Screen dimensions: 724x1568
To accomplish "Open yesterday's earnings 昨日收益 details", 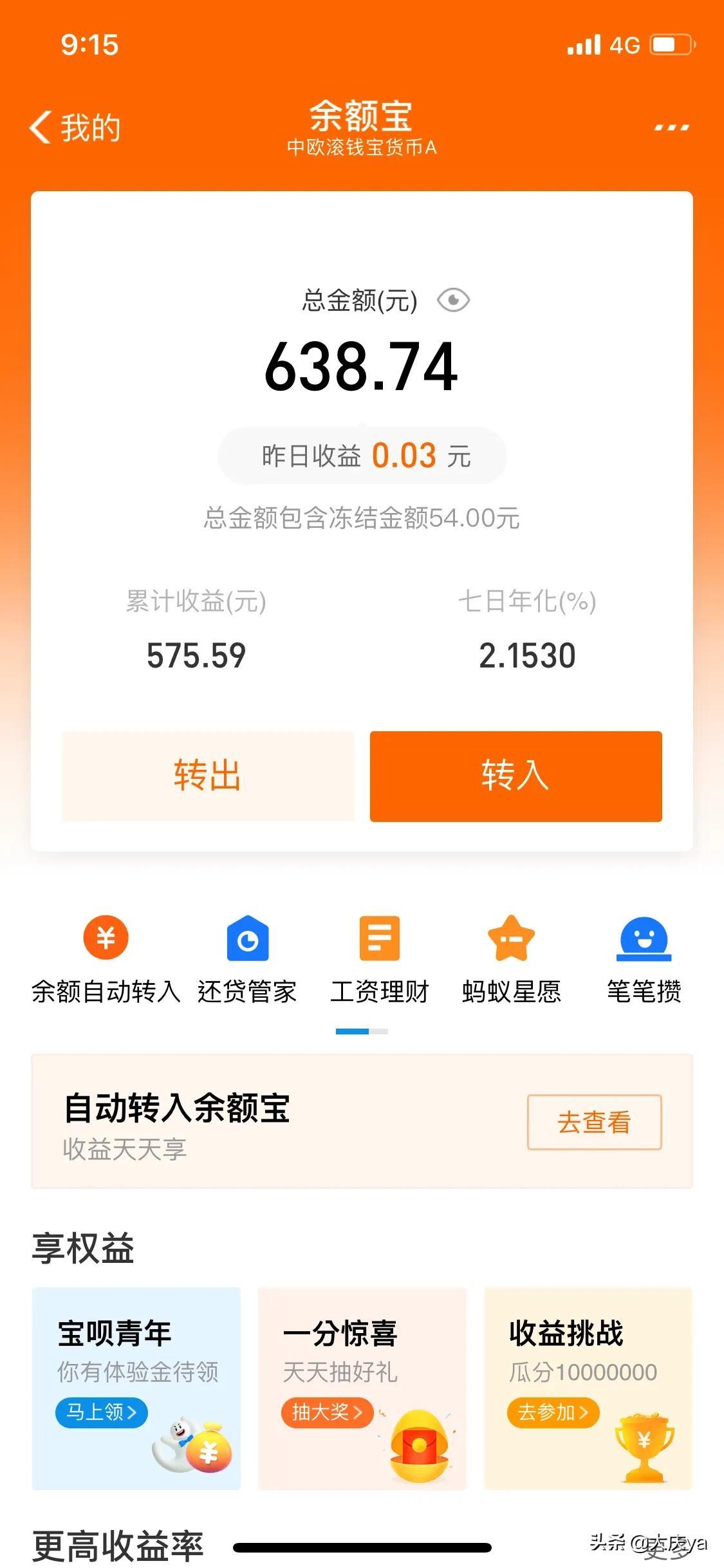I will (362, 456).
